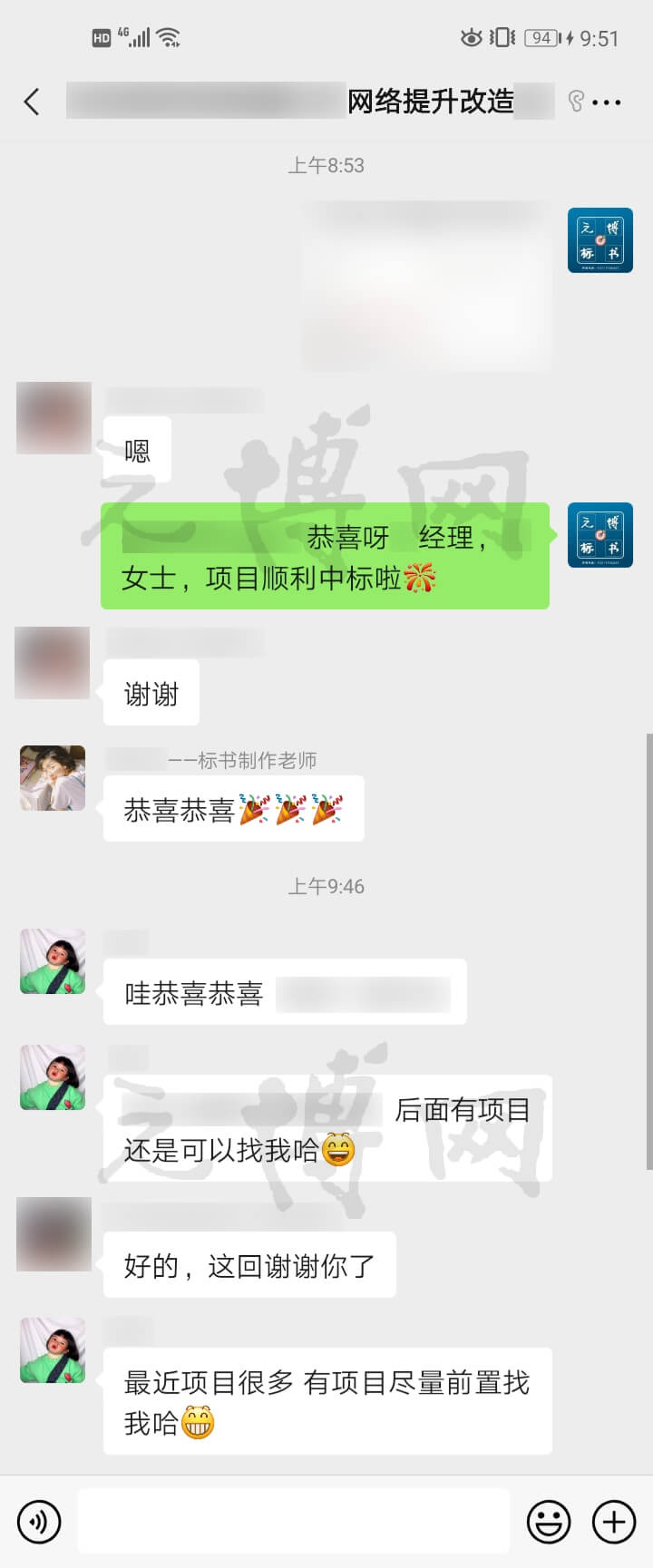Tap the message text input field

point(293,1521)
